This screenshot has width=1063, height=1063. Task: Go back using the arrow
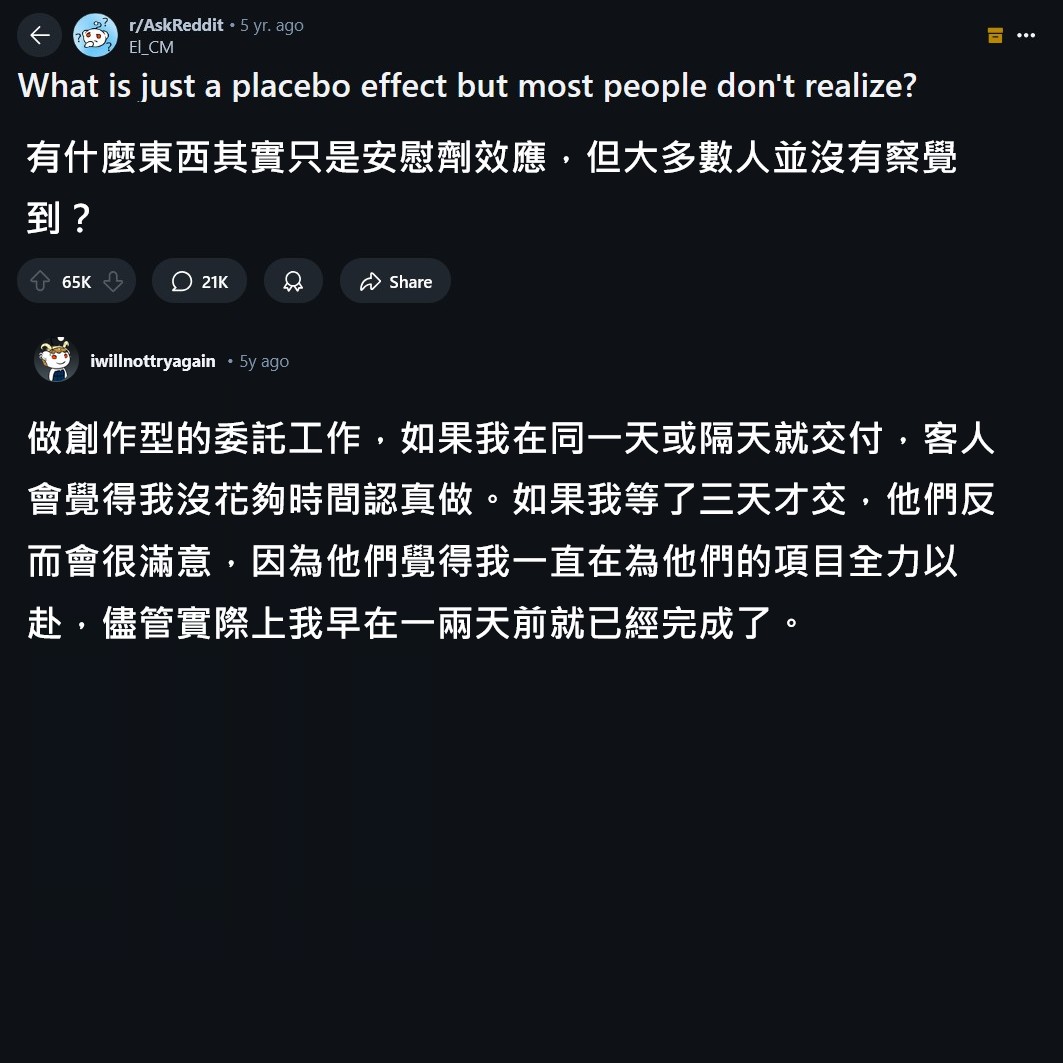[x=39, y=36]
